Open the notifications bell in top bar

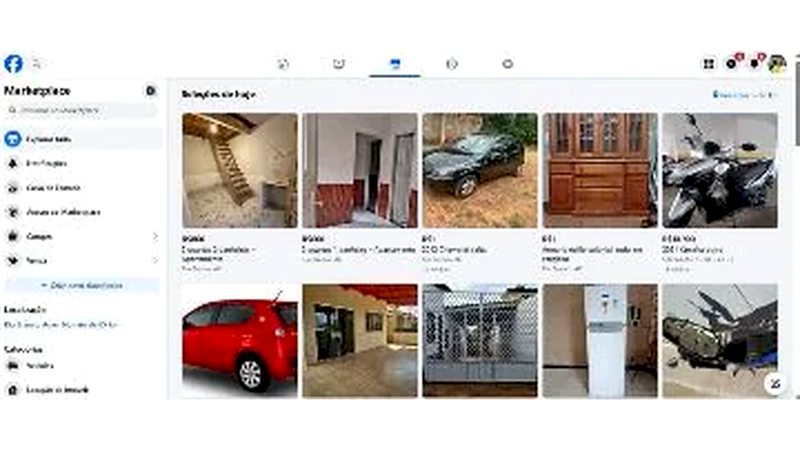[x=754, y=64]
